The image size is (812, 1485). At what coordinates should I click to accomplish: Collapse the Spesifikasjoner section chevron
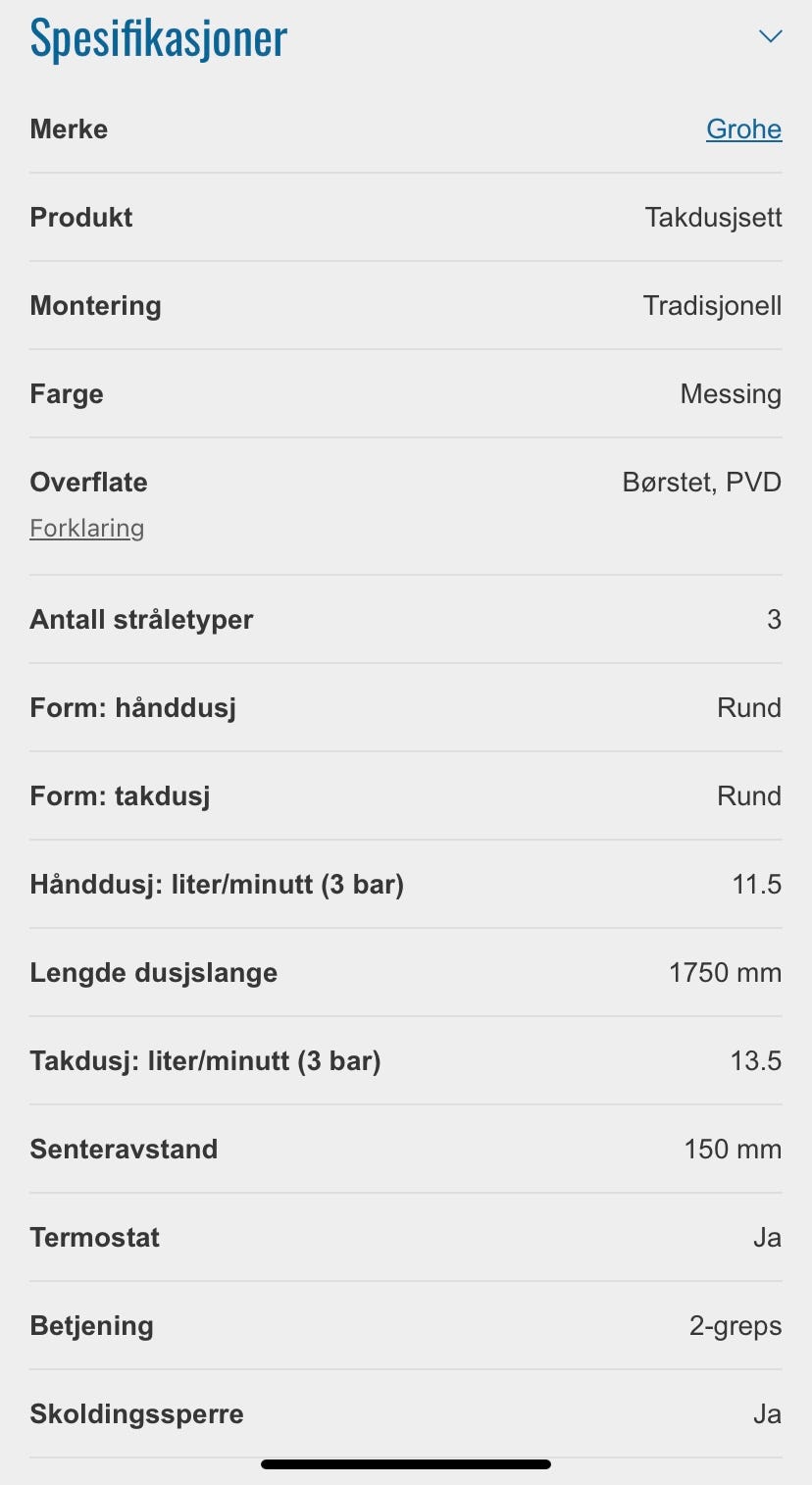(770, 37)
